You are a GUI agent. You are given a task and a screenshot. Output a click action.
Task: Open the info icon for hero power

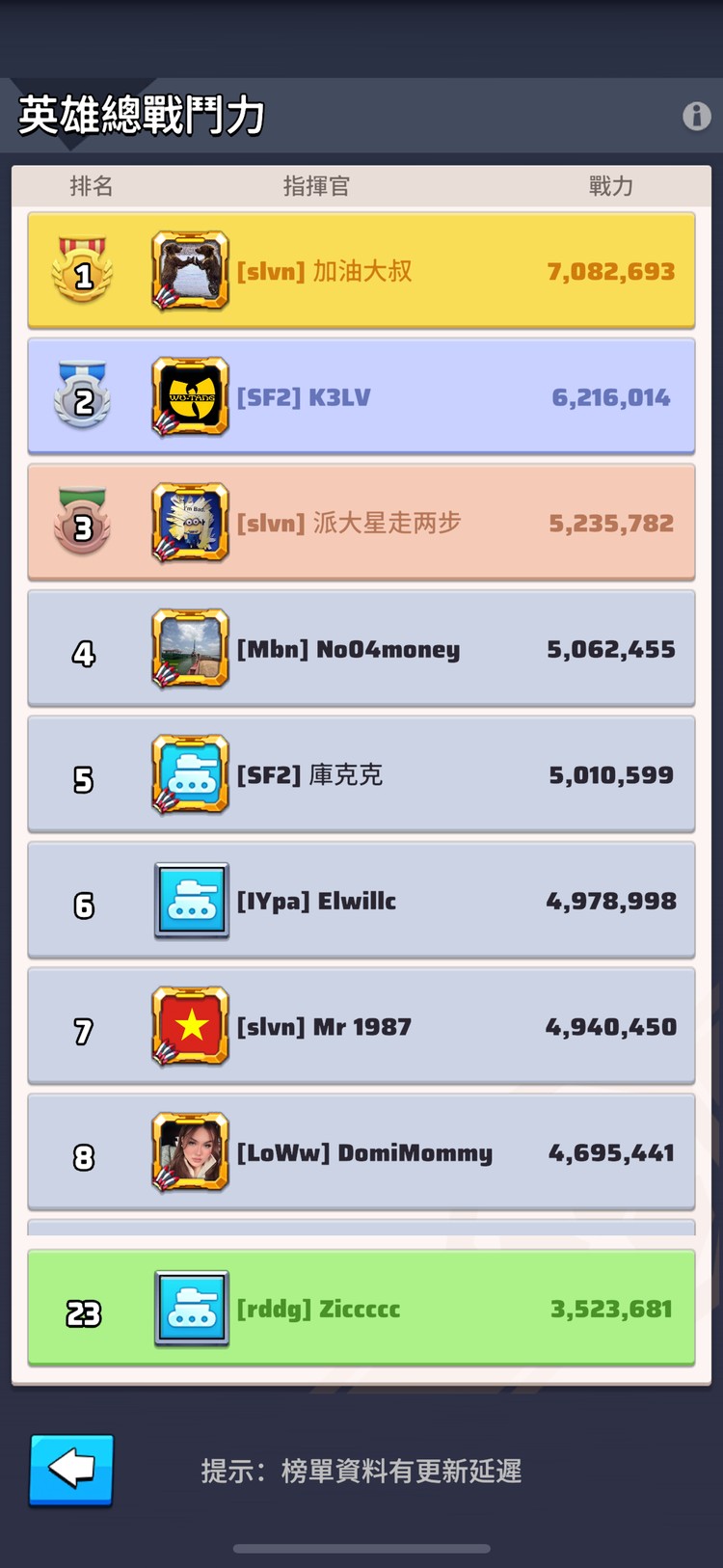point(696,117)
